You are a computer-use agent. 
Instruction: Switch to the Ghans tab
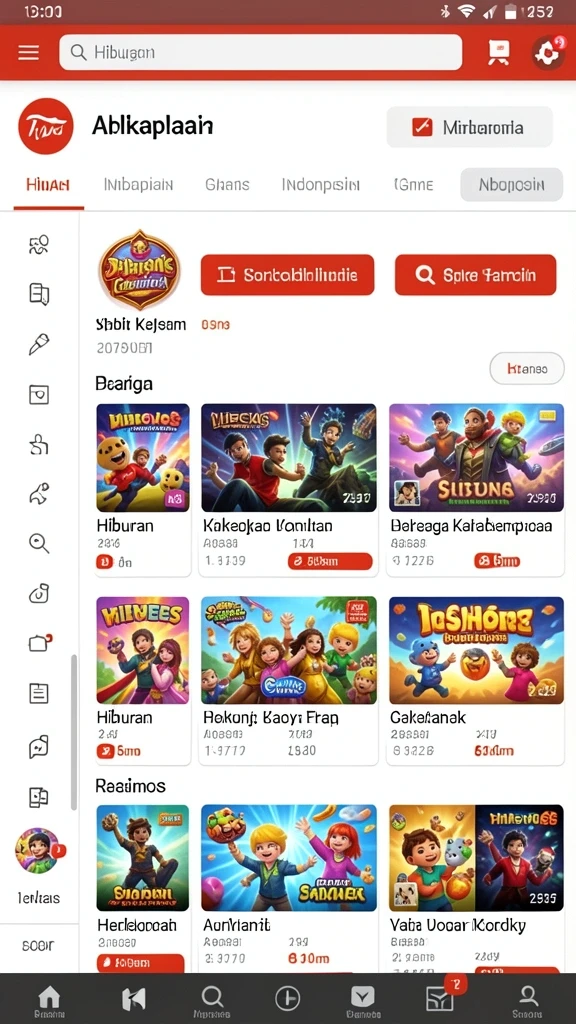(x=227, y=184)
